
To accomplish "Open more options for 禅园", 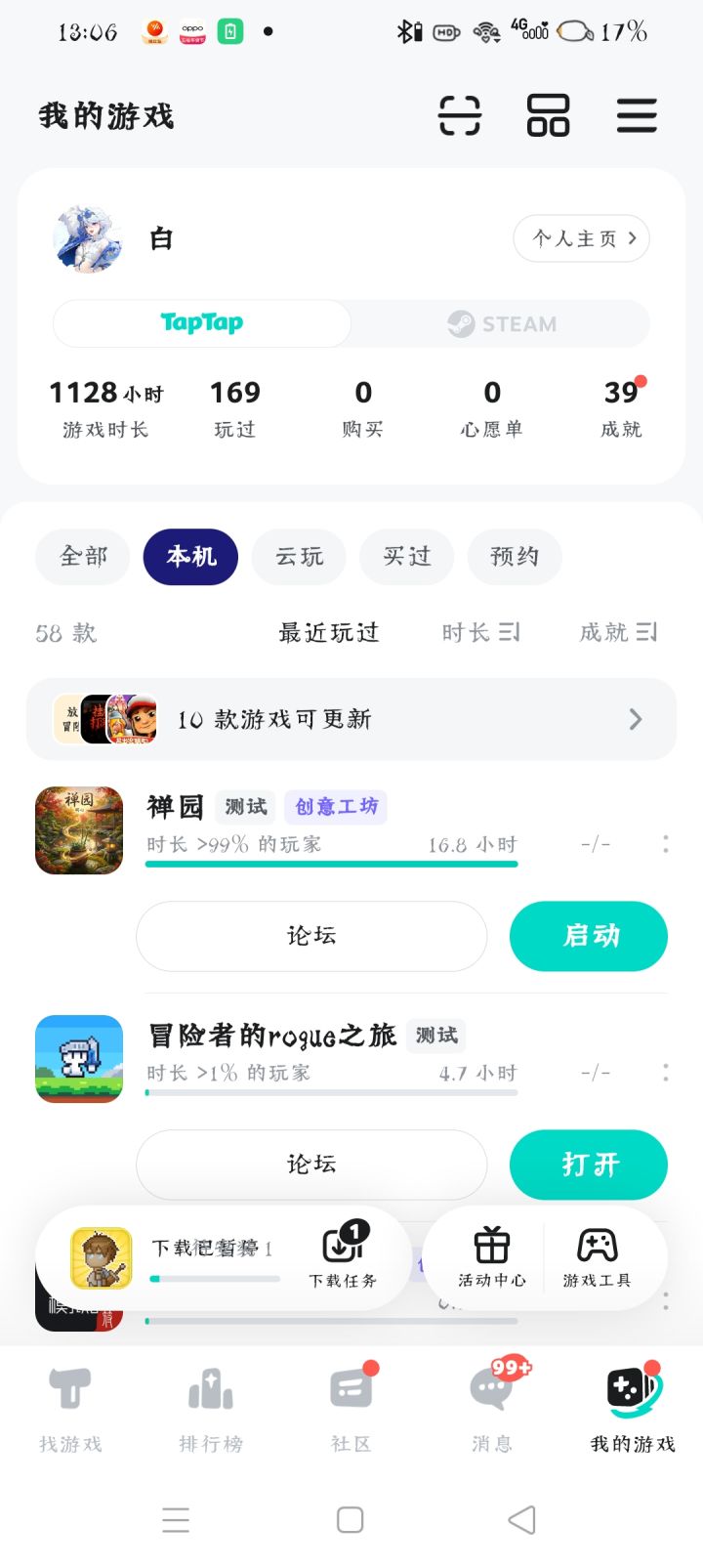I will (666, 844).
